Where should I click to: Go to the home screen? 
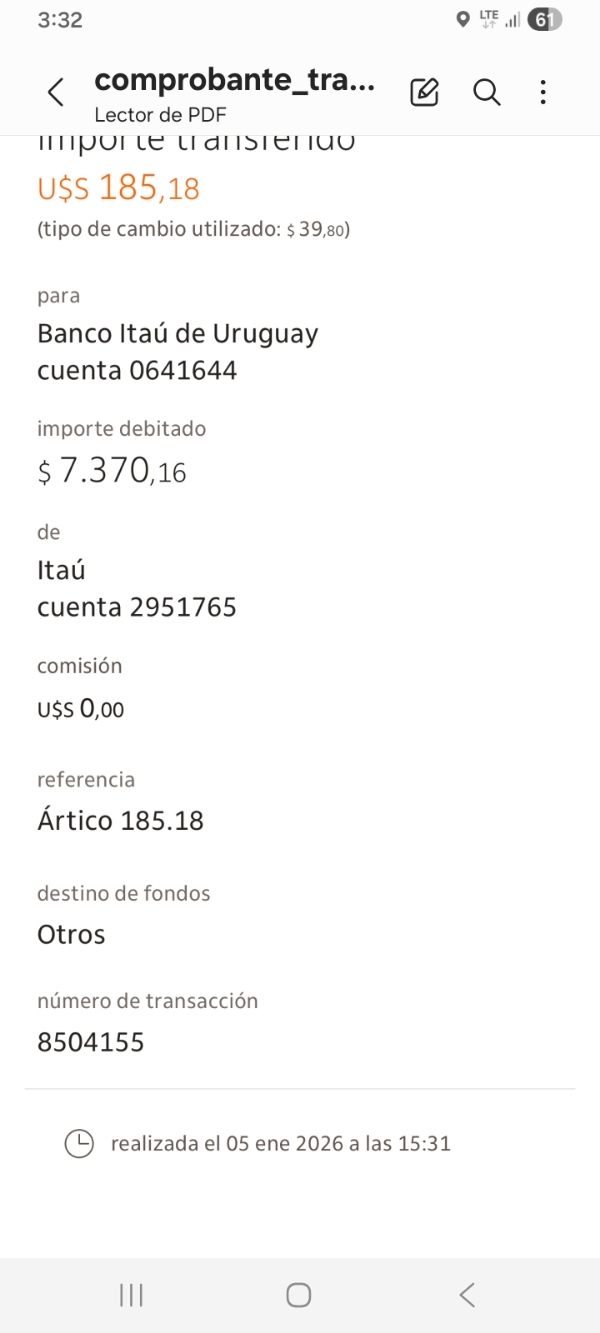(x=298, y=1295)
